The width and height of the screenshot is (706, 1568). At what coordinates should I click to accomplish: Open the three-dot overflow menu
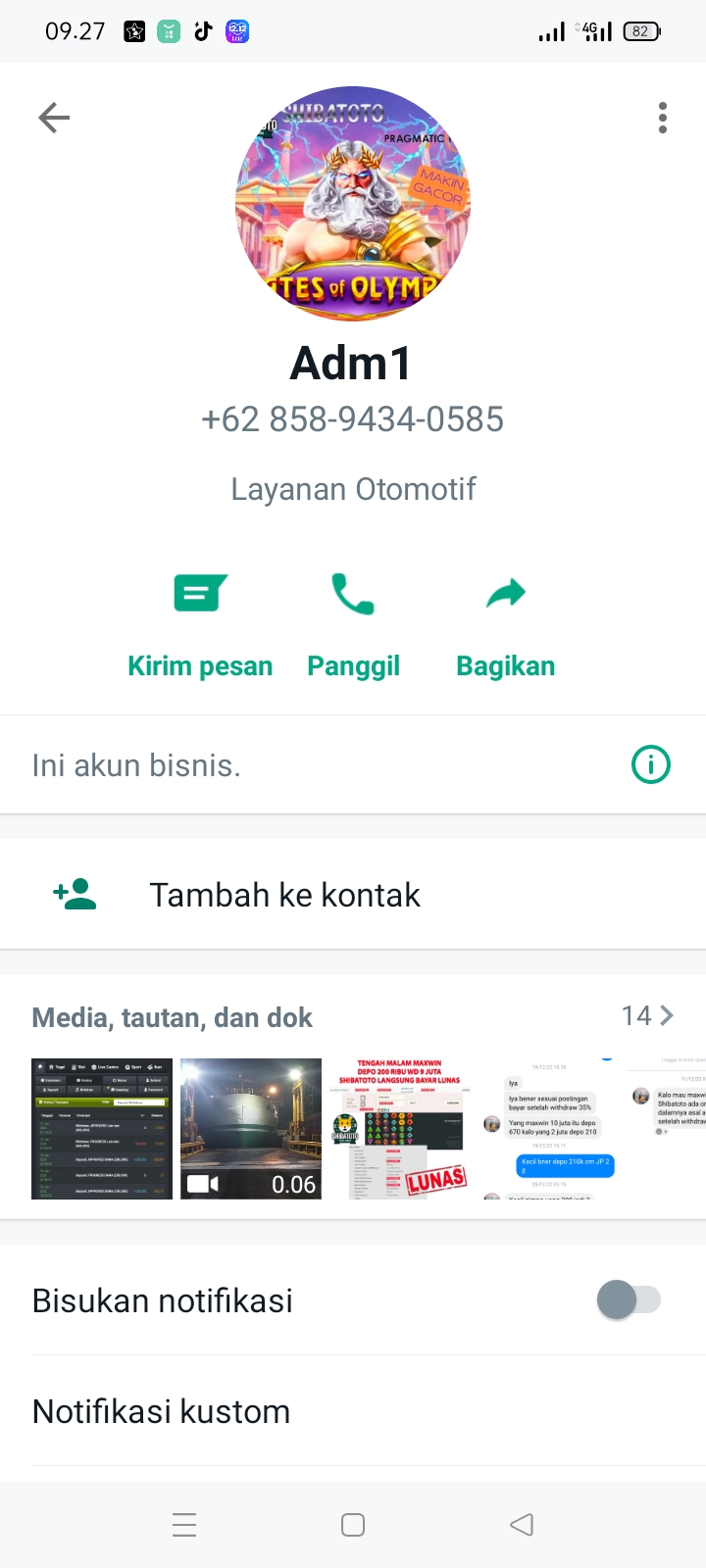click(x=663, y=118)
